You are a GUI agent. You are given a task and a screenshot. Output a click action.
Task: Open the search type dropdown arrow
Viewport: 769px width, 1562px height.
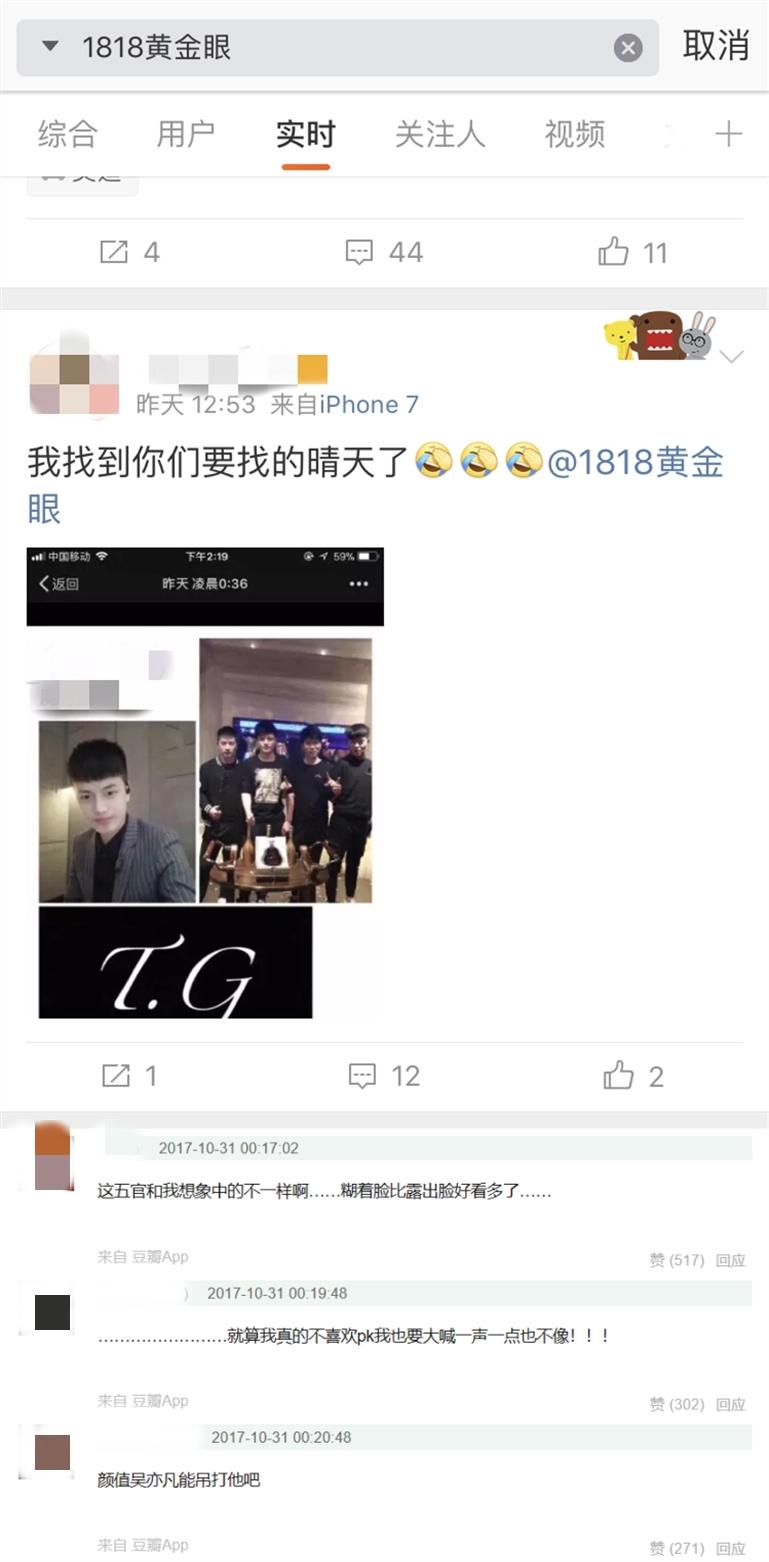(x=50, y=46)
